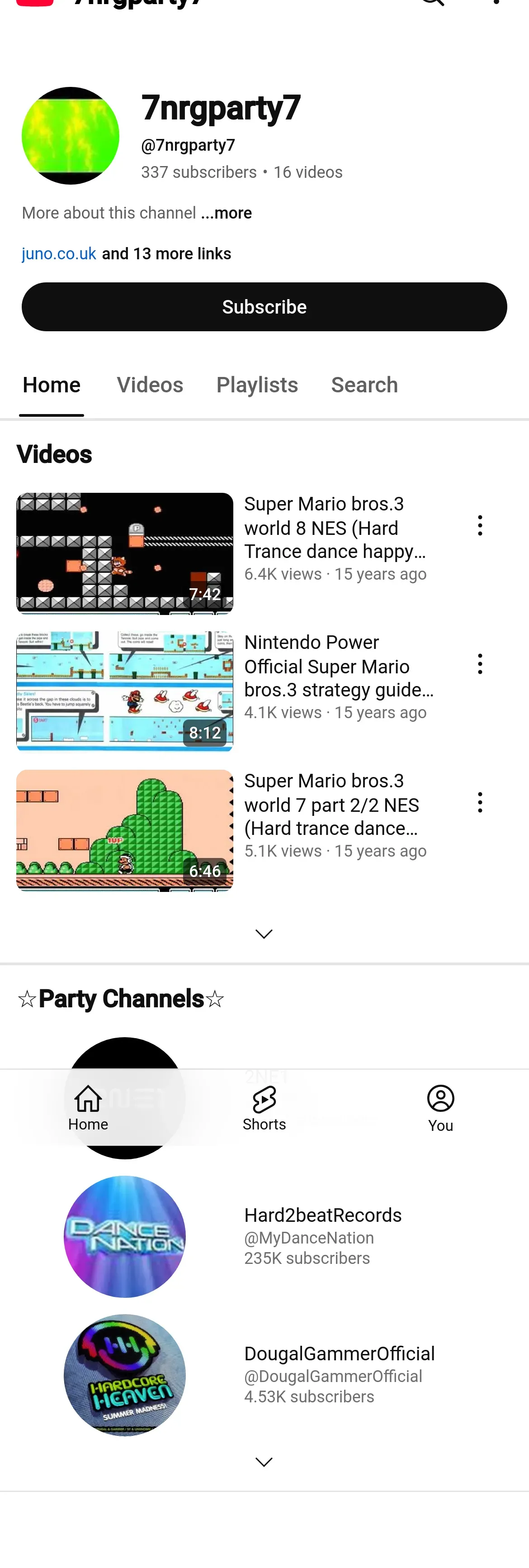This screenshot has width=529, height=1568.
Task: Open the juno.co.uk link
Action: [59, 254]
